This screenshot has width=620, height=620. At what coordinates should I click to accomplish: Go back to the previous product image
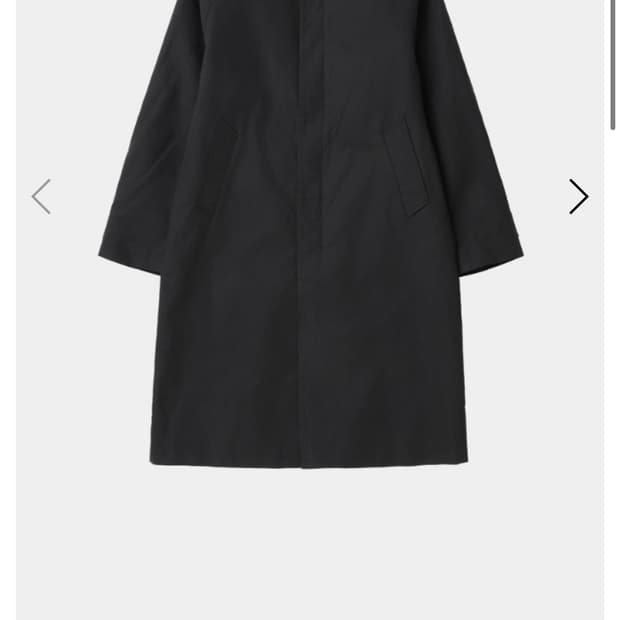click(41, 197)
